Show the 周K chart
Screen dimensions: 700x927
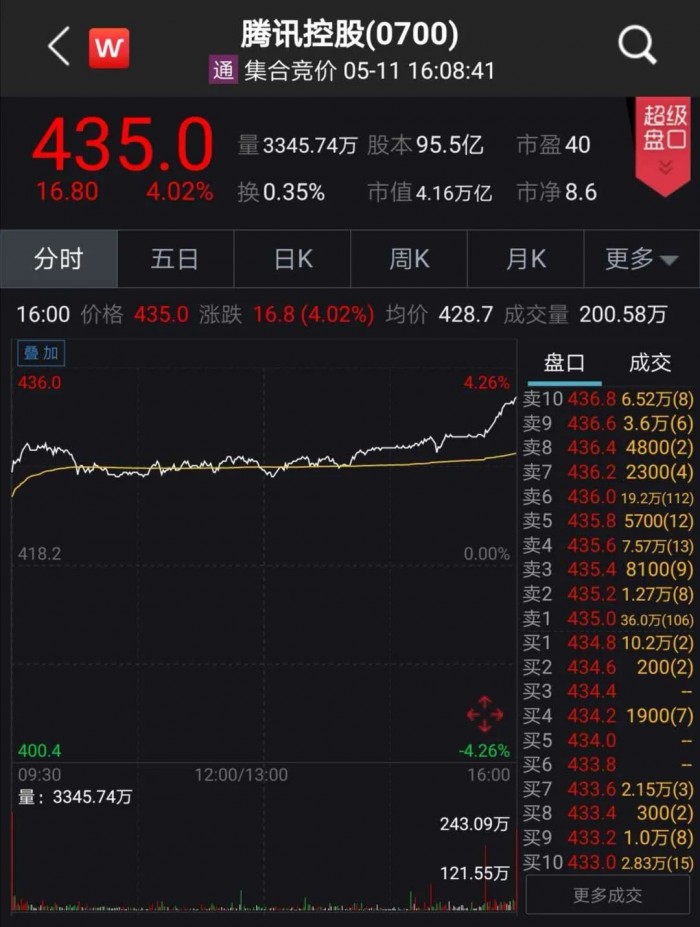tap(409, 259)
